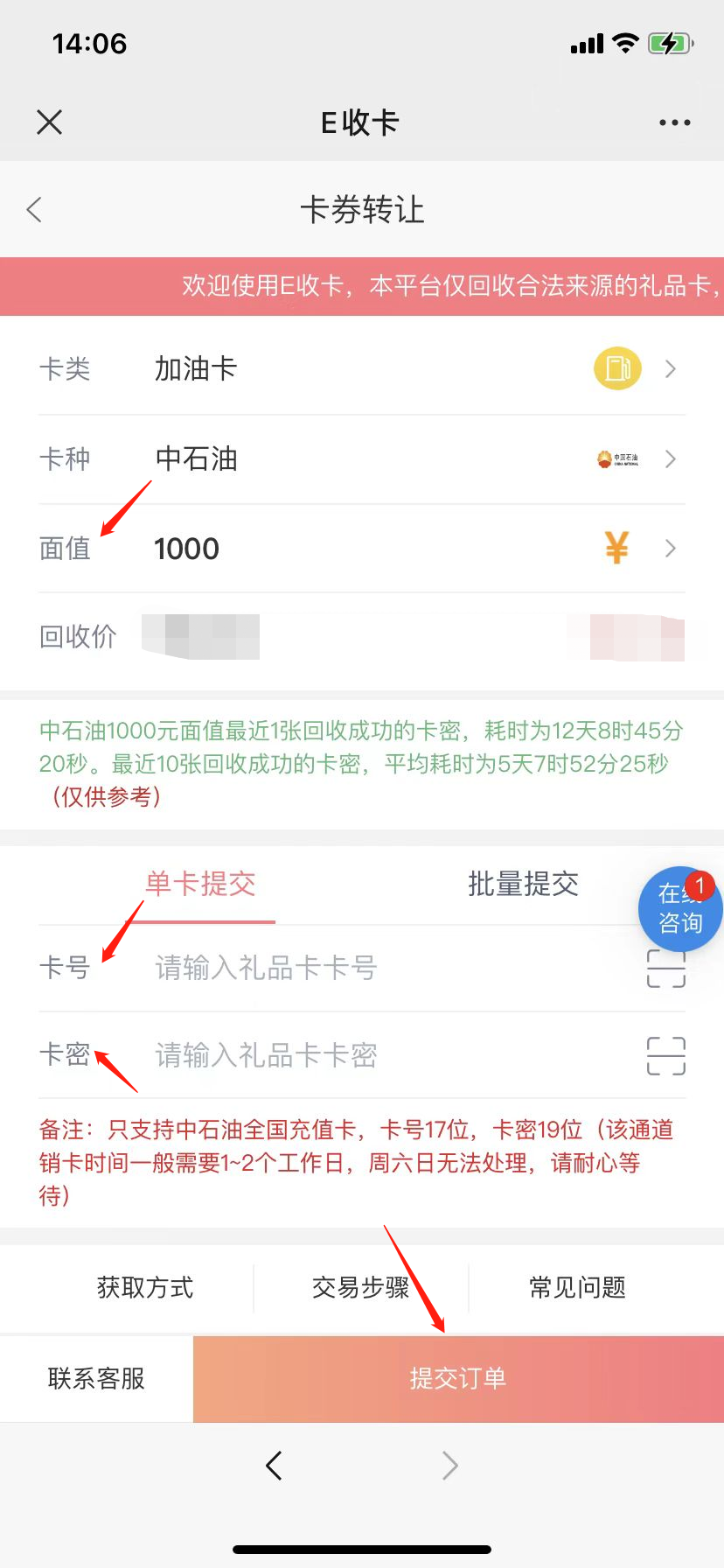Image resolution: width=724 pixels, height=1568 pixels.
Task: Tap the browser back arrow at bottom
Action: click(x=275, y=1465)
